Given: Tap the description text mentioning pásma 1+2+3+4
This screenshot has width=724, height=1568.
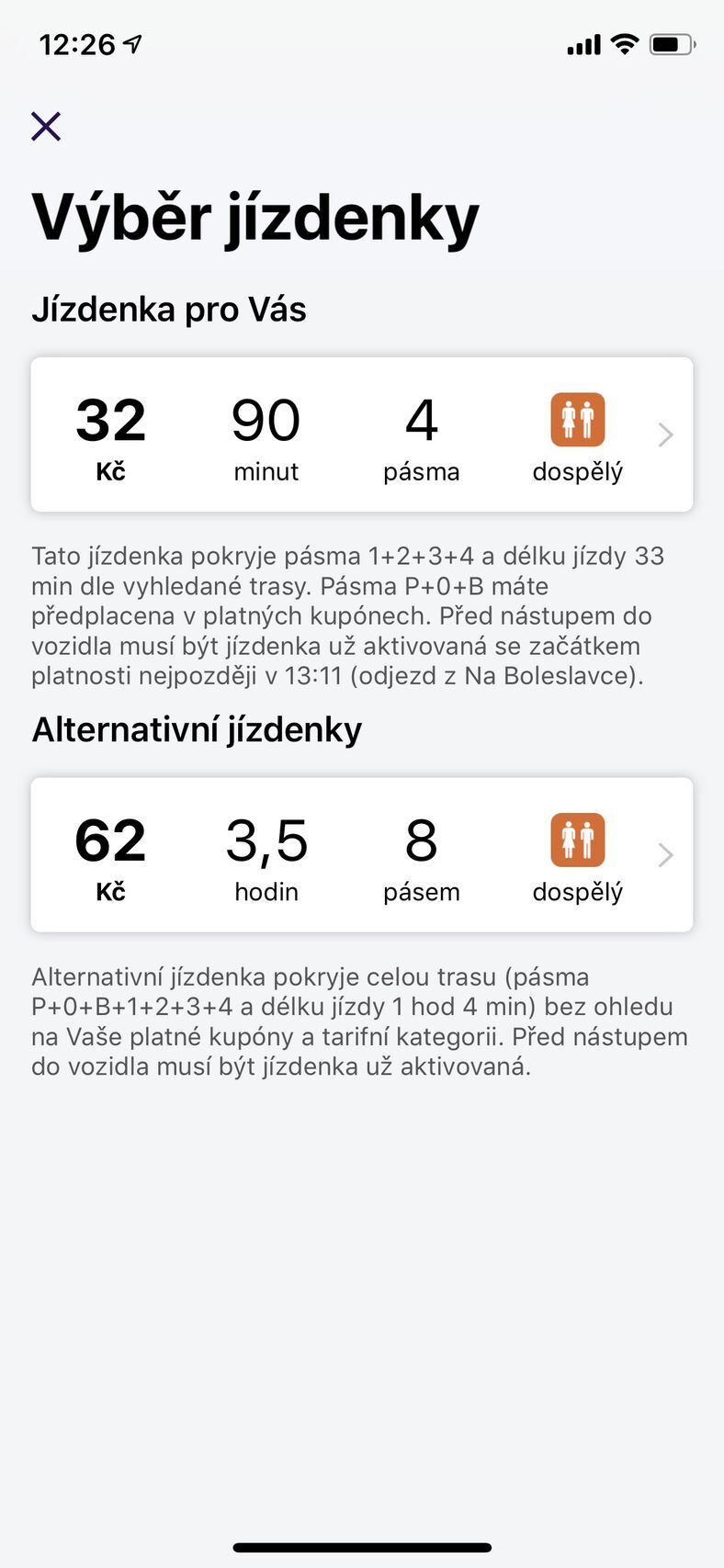Looking at the screenshot, I should pyautogui.click(x=362, y=615).
